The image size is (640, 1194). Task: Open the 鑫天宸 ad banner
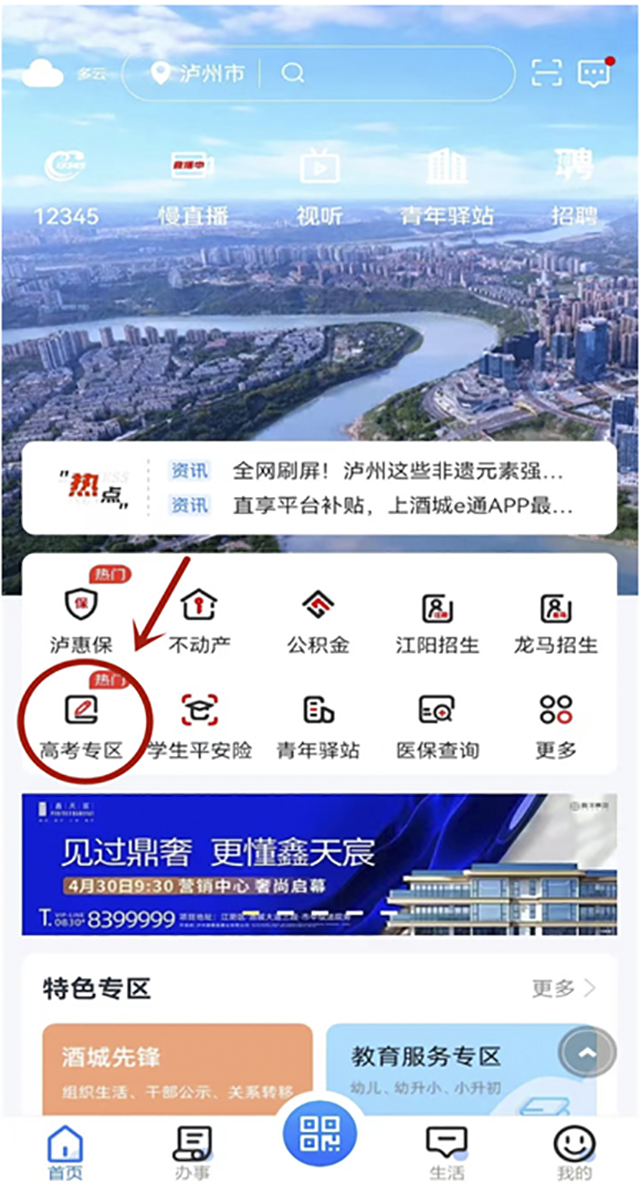pyautogui.click(x=320, y=864)
